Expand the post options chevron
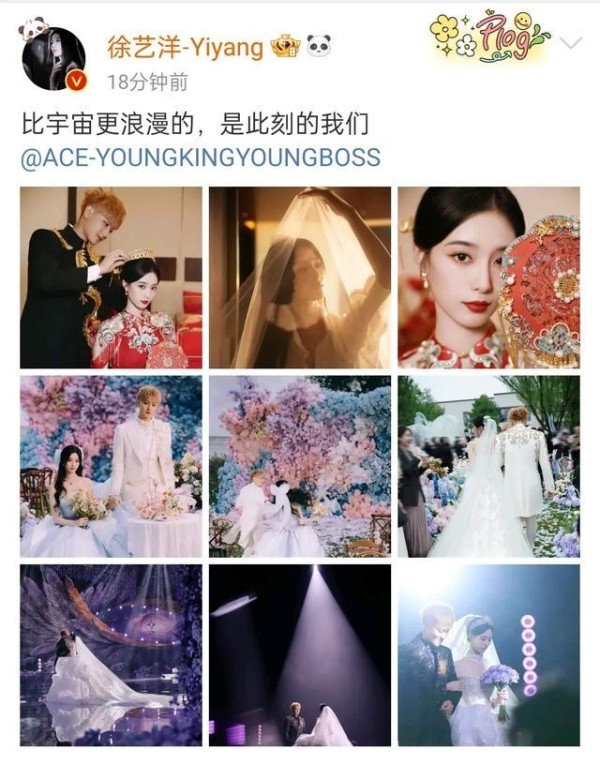The image size is (600, 765). (570, 44)
